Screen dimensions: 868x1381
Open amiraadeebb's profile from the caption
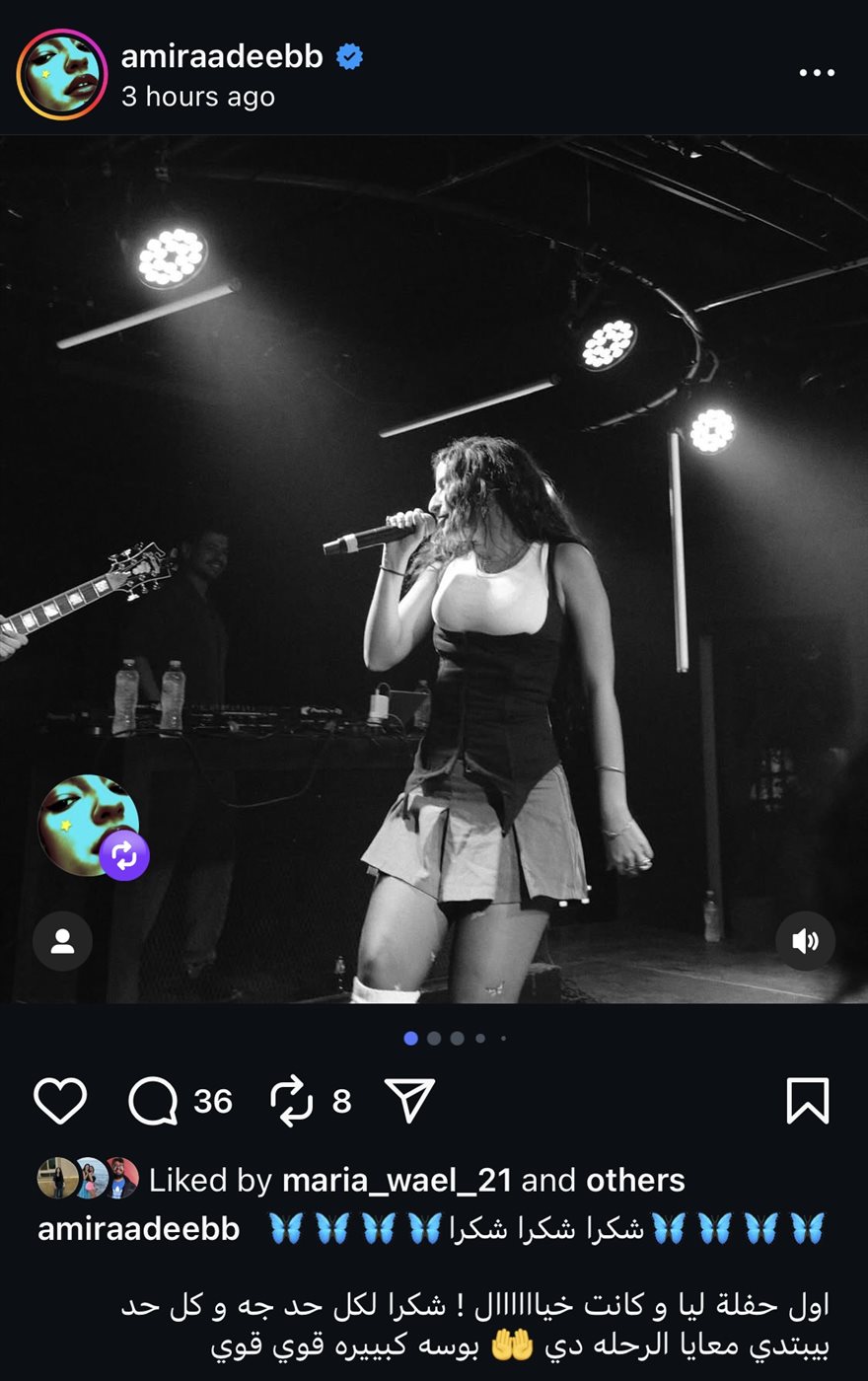click(138, 1229)
